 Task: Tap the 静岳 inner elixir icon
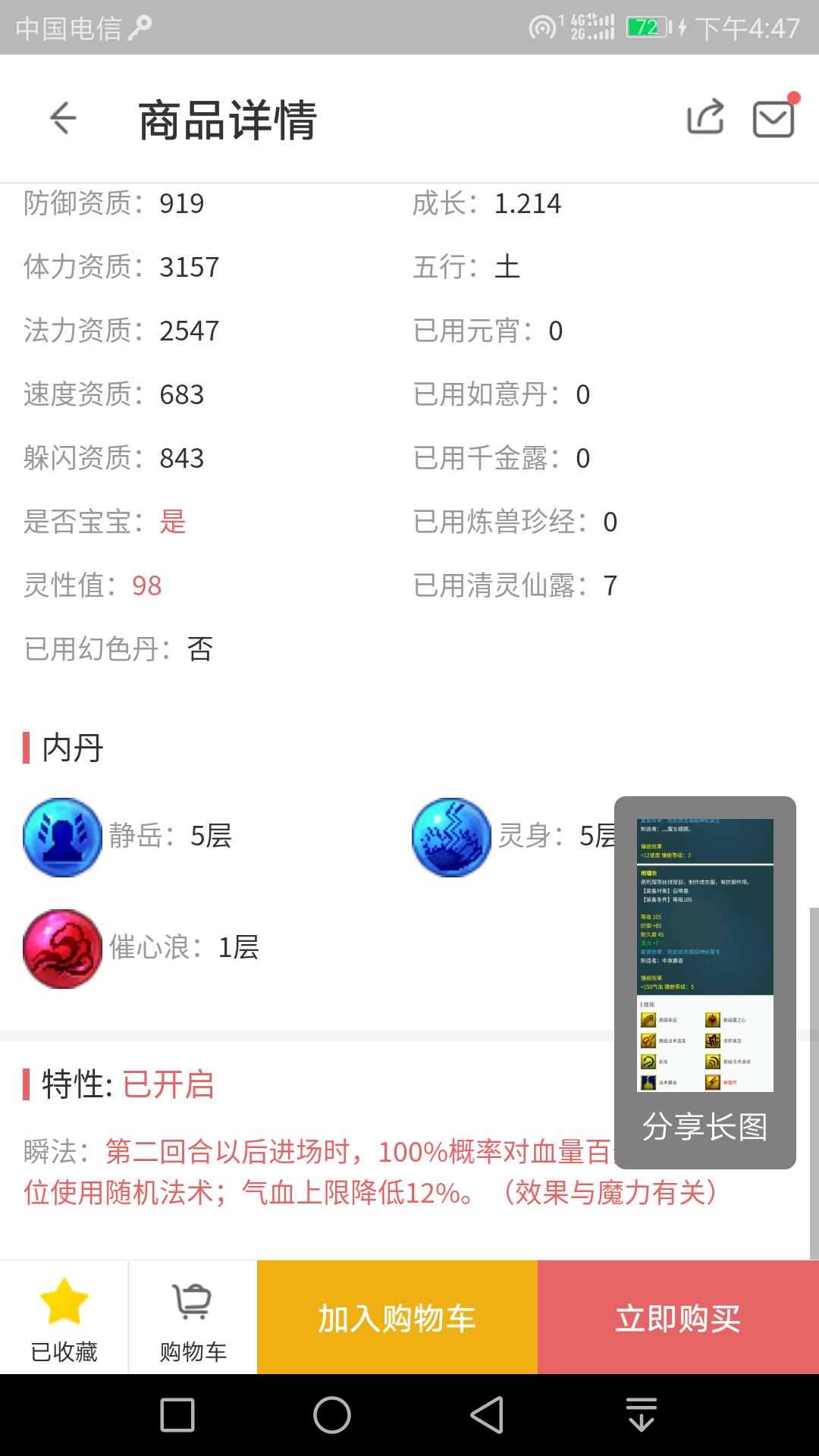tap(62, 836)
